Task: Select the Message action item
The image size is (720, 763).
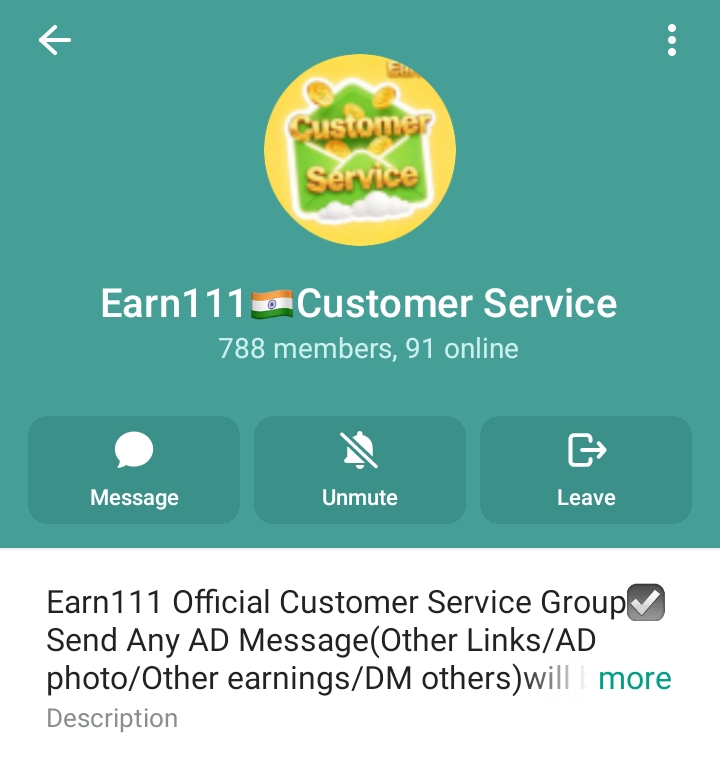Action: coord(133,470)
